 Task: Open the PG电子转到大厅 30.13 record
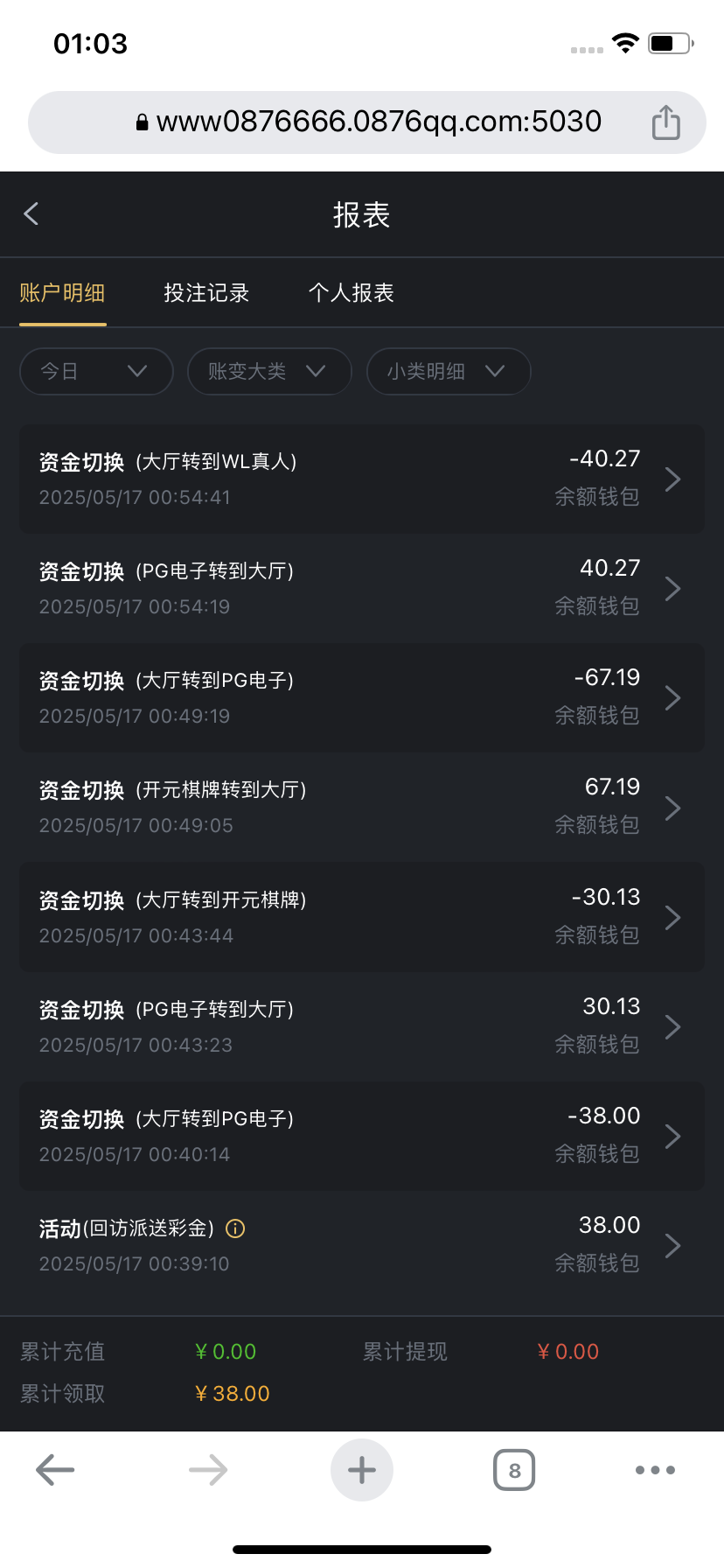coord(362,1026)
